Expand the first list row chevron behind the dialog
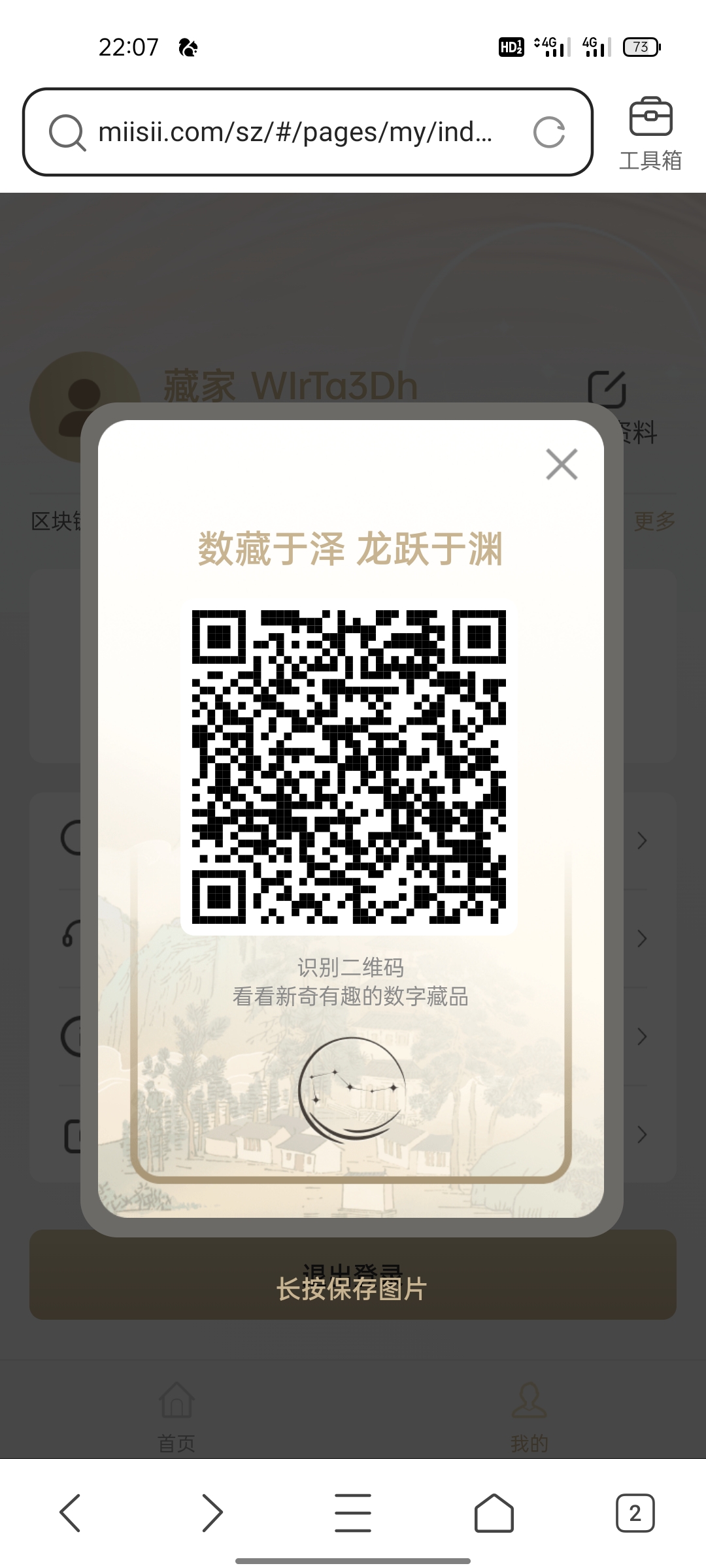The image size is (706, 1568). click(642, 841)
